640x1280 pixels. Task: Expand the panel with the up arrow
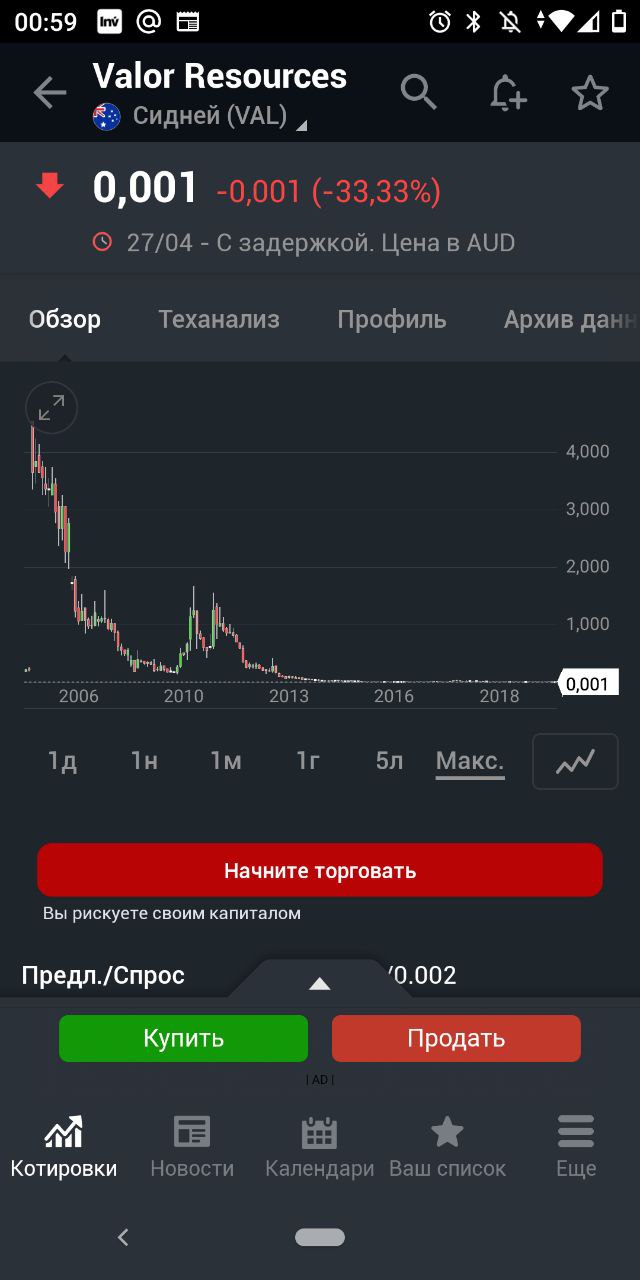320,984
